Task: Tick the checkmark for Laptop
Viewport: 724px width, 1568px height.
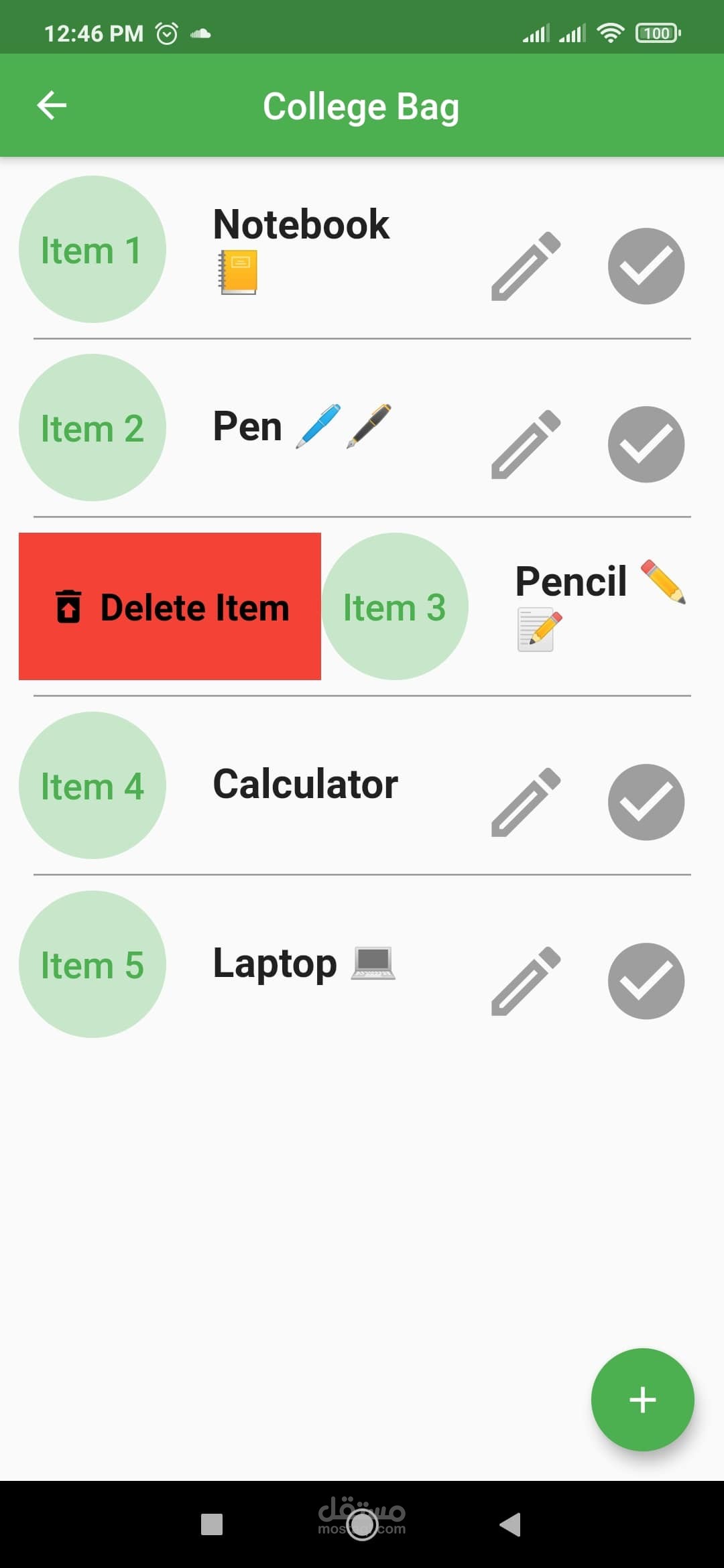Action: coord(646,981)
